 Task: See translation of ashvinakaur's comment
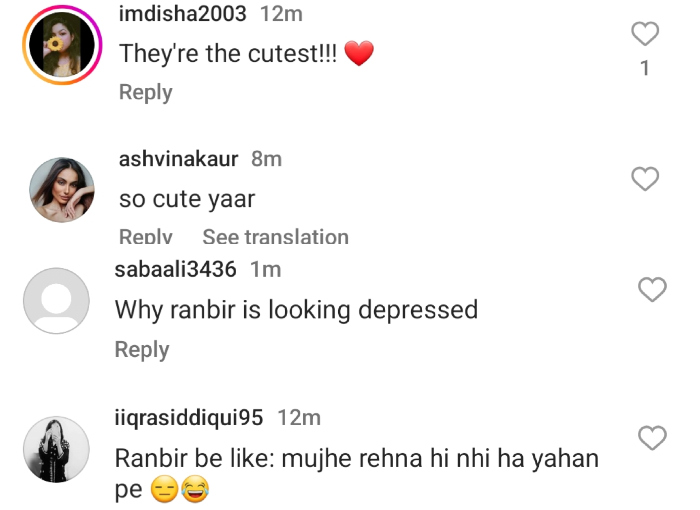(275, 237)
